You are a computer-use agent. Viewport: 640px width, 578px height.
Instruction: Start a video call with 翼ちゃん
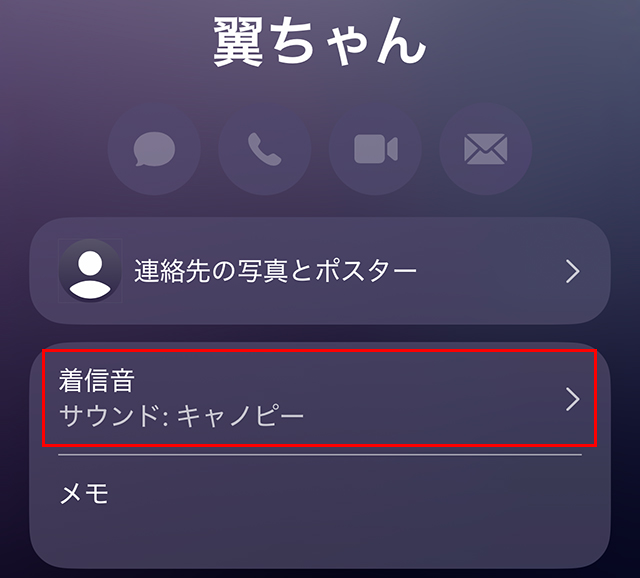[x=375, y=150]
